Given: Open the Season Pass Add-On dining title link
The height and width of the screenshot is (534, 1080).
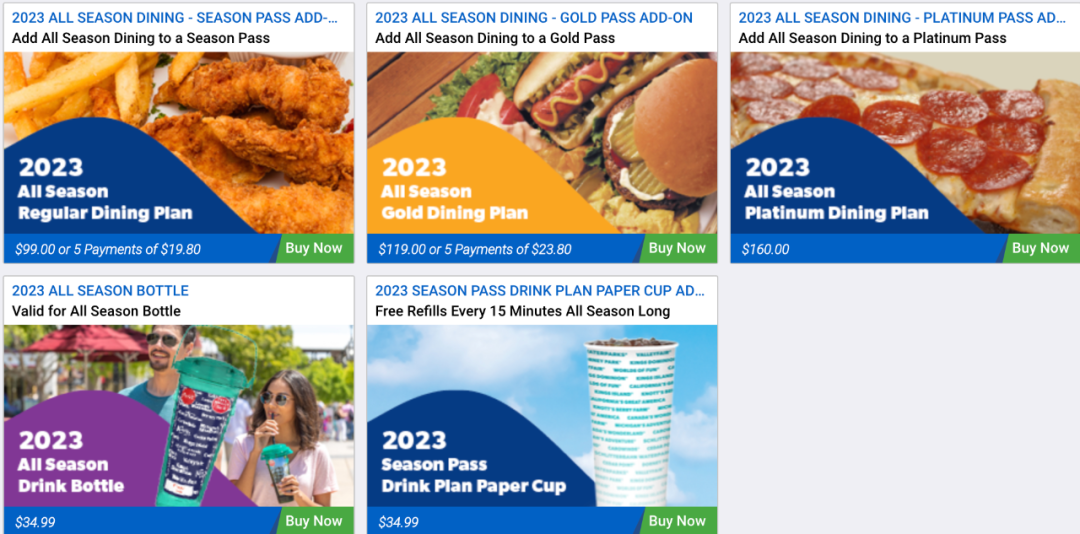Looking at the screenshot, I should [x=175, y=17].
